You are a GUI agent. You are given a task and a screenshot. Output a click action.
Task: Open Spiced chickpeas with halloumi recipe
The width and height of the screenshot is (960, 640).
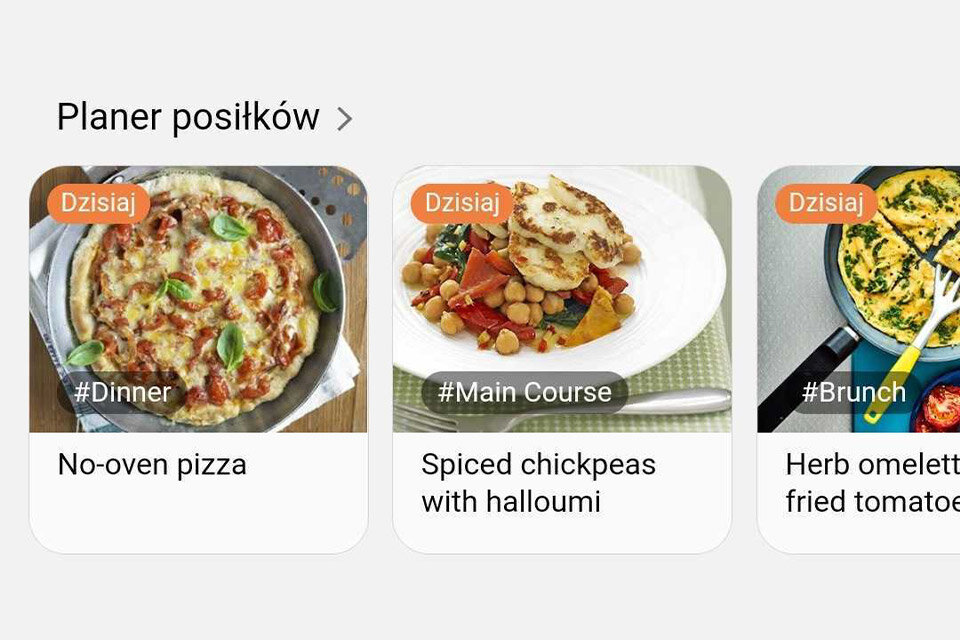point(561,358)
